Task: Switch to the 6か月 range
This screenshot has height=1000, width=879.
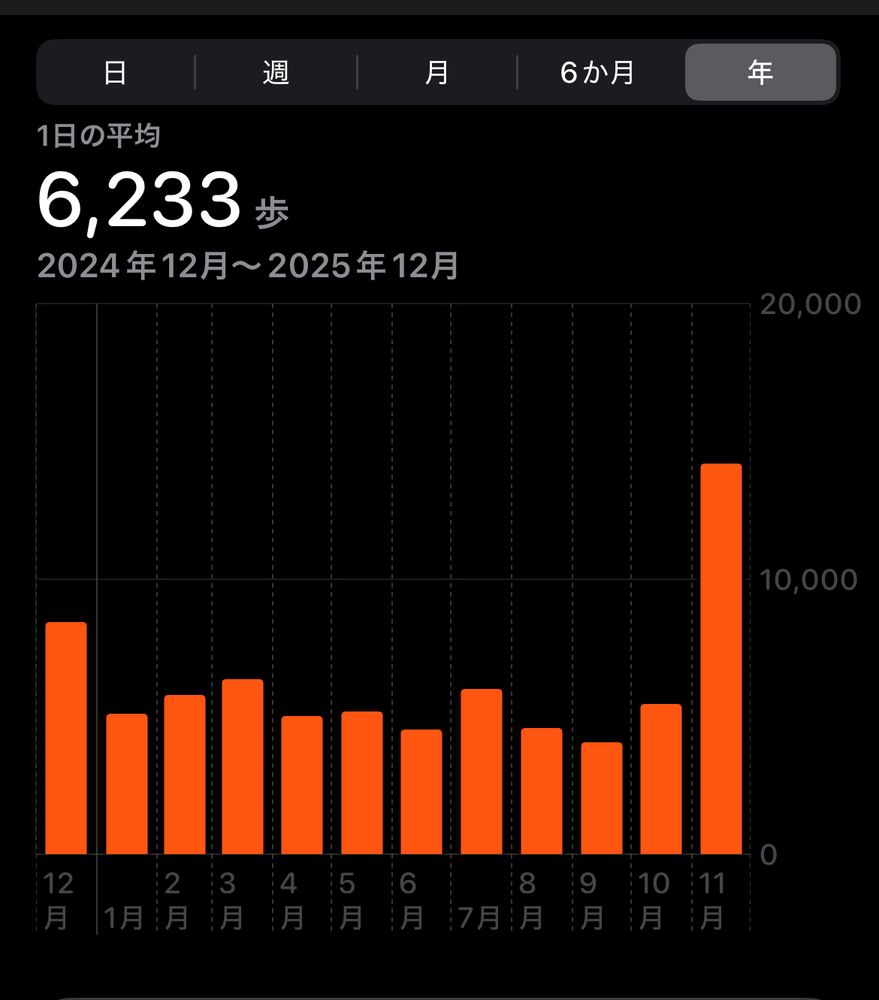Action: pos(597,73)
